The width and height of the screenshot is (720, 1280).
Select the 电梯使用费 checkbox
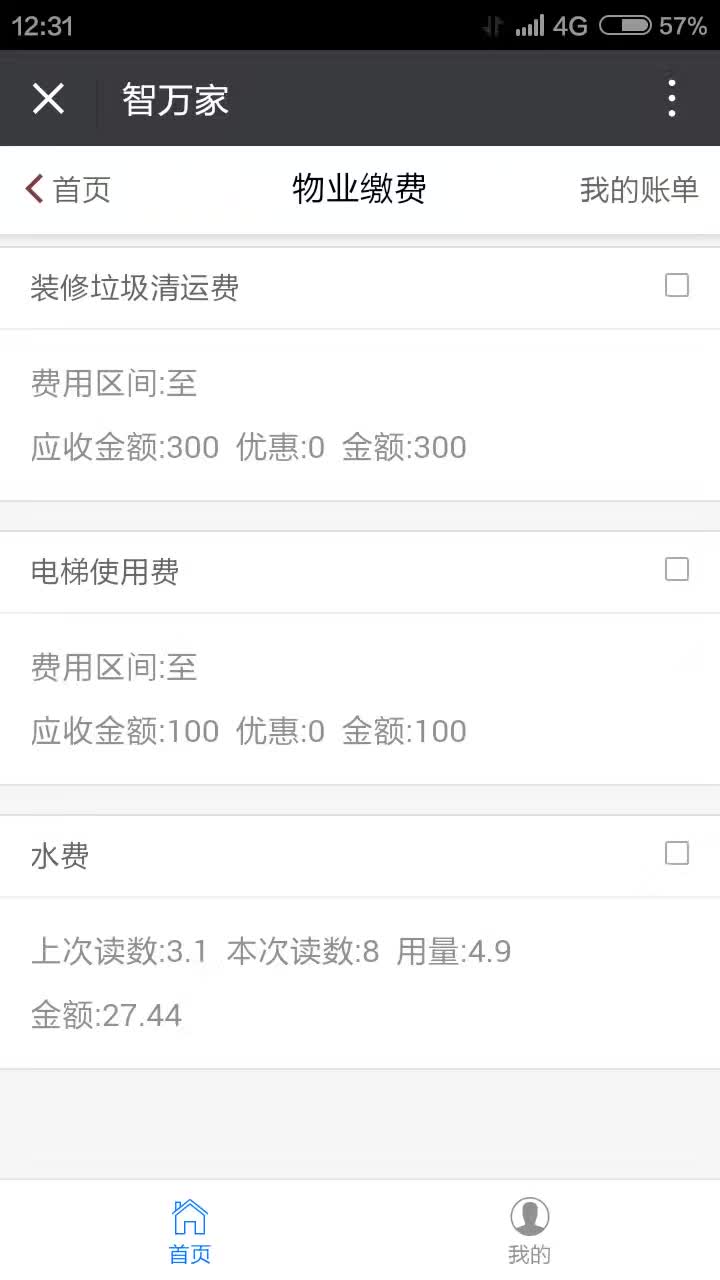tap(677, 570)
